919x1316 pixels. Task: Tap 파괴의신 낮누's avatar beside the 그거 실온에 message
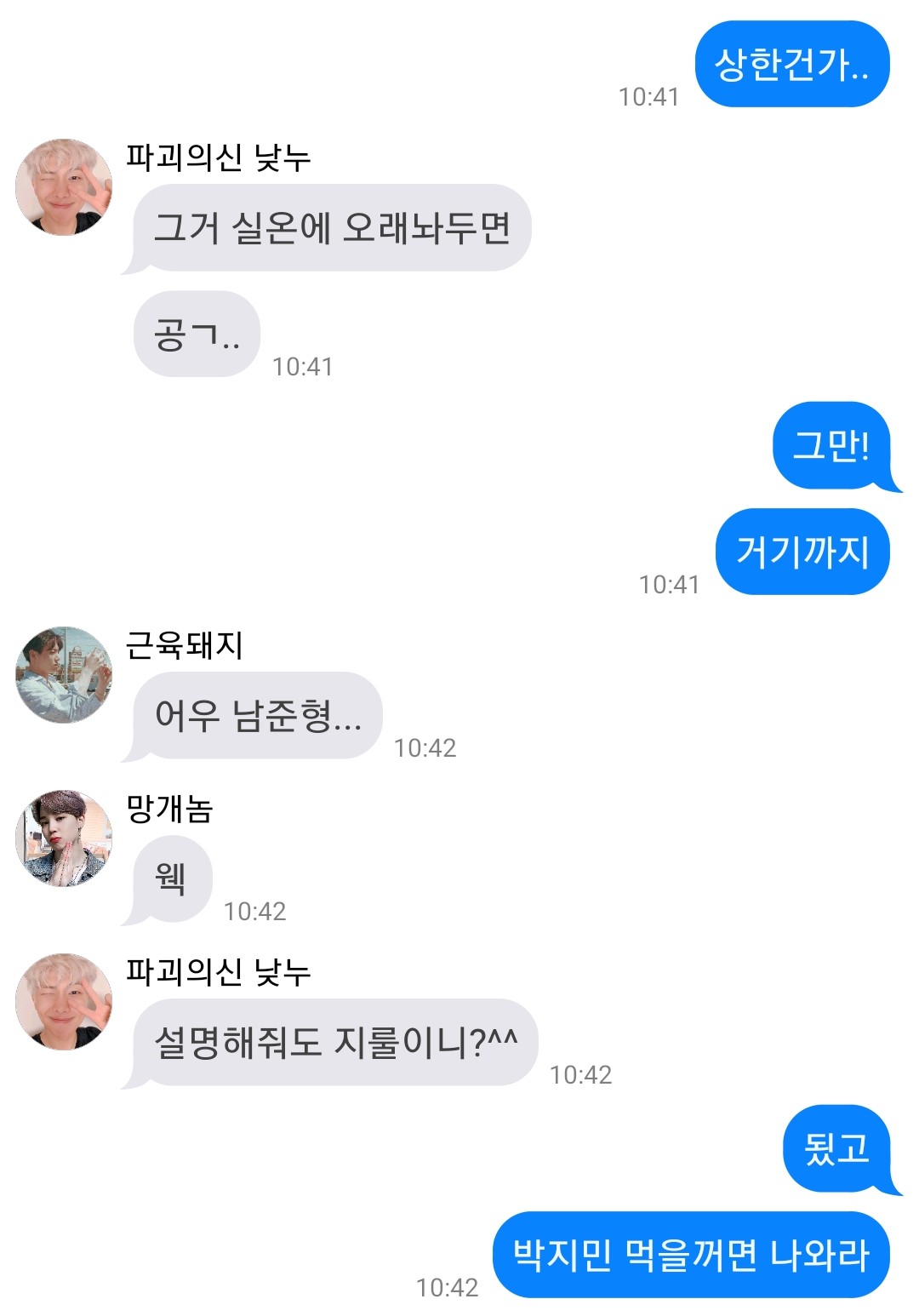(64, 187)
